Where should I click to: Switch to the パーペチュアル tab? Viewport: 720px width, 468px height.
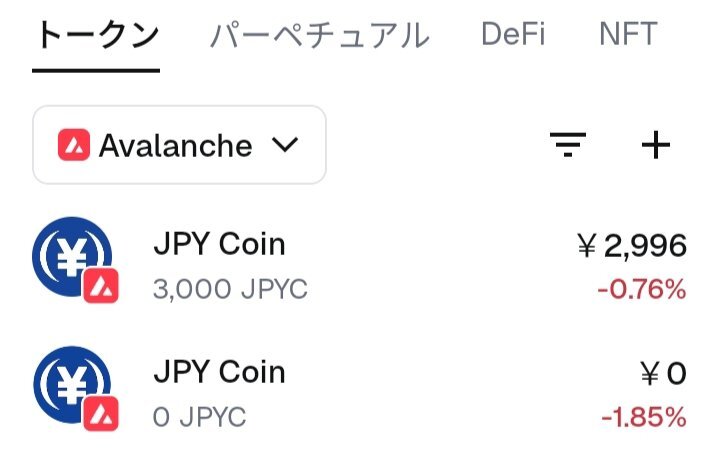pos(320,35)
